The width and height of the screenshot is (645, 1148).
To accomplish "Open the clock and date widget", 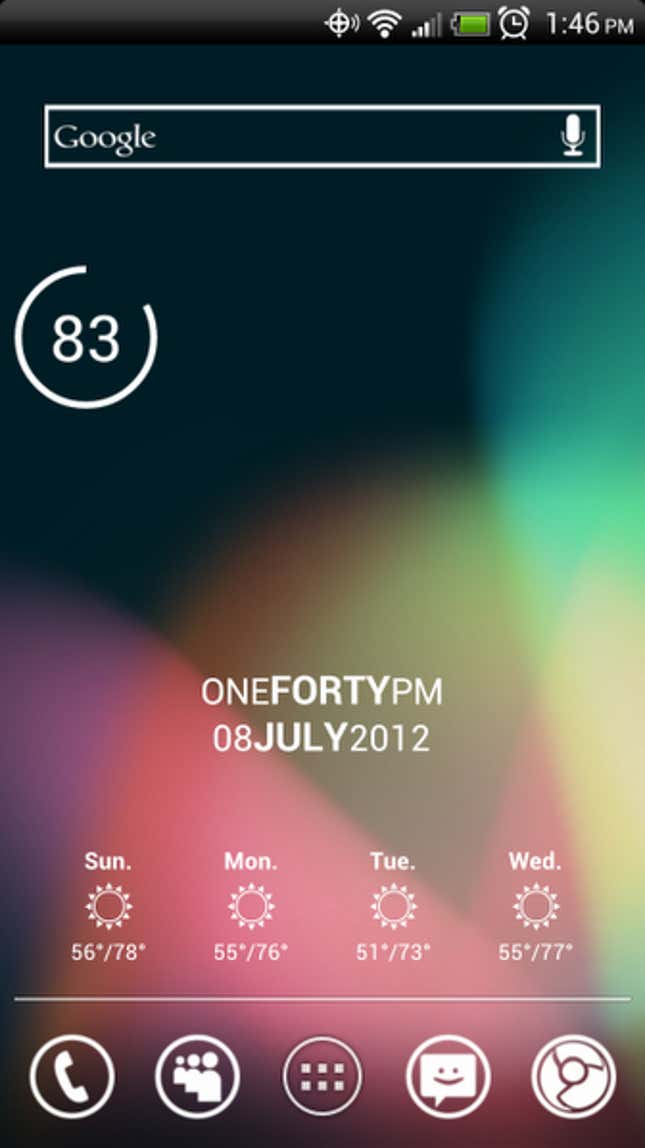I will pos(322,714).
